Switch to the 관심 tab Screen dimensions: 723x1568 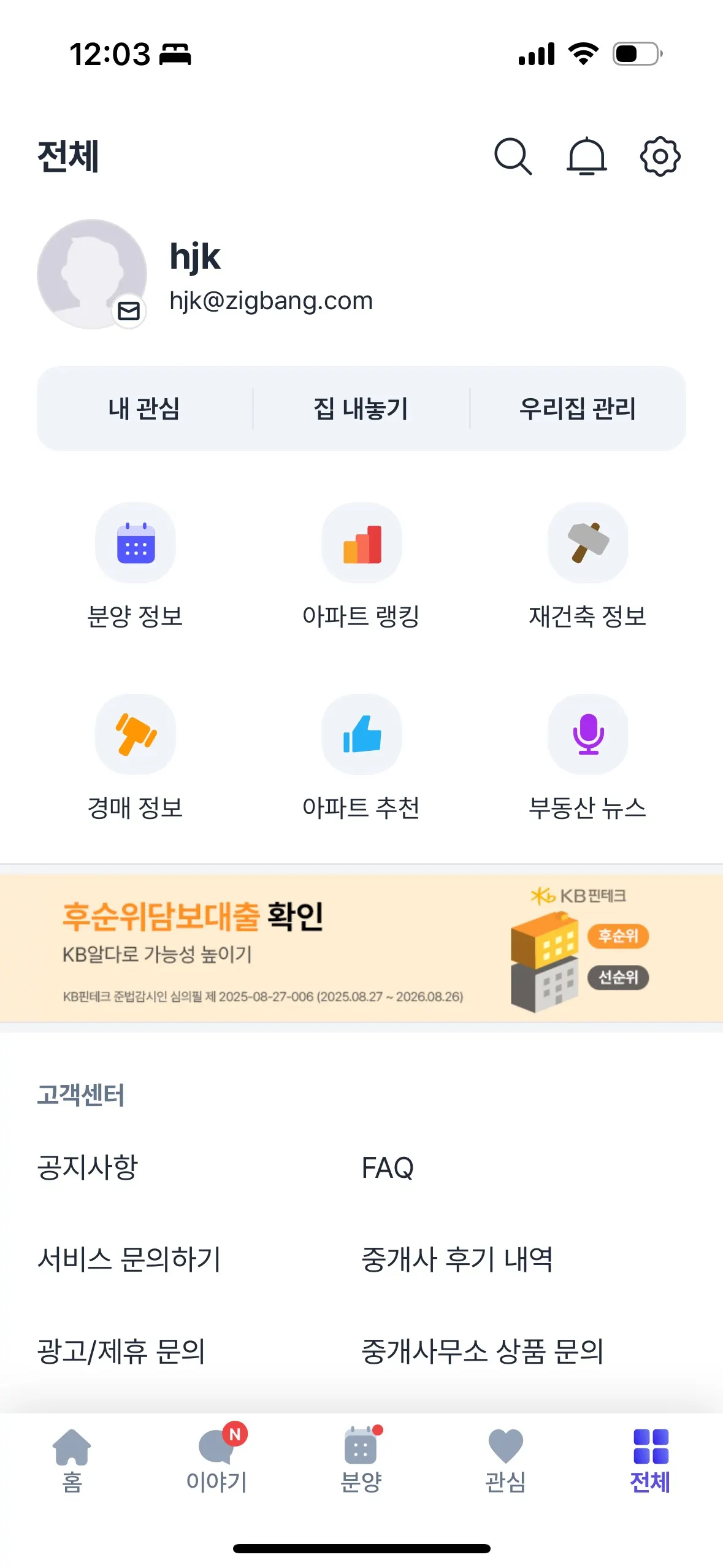(x=505, y=1461)
